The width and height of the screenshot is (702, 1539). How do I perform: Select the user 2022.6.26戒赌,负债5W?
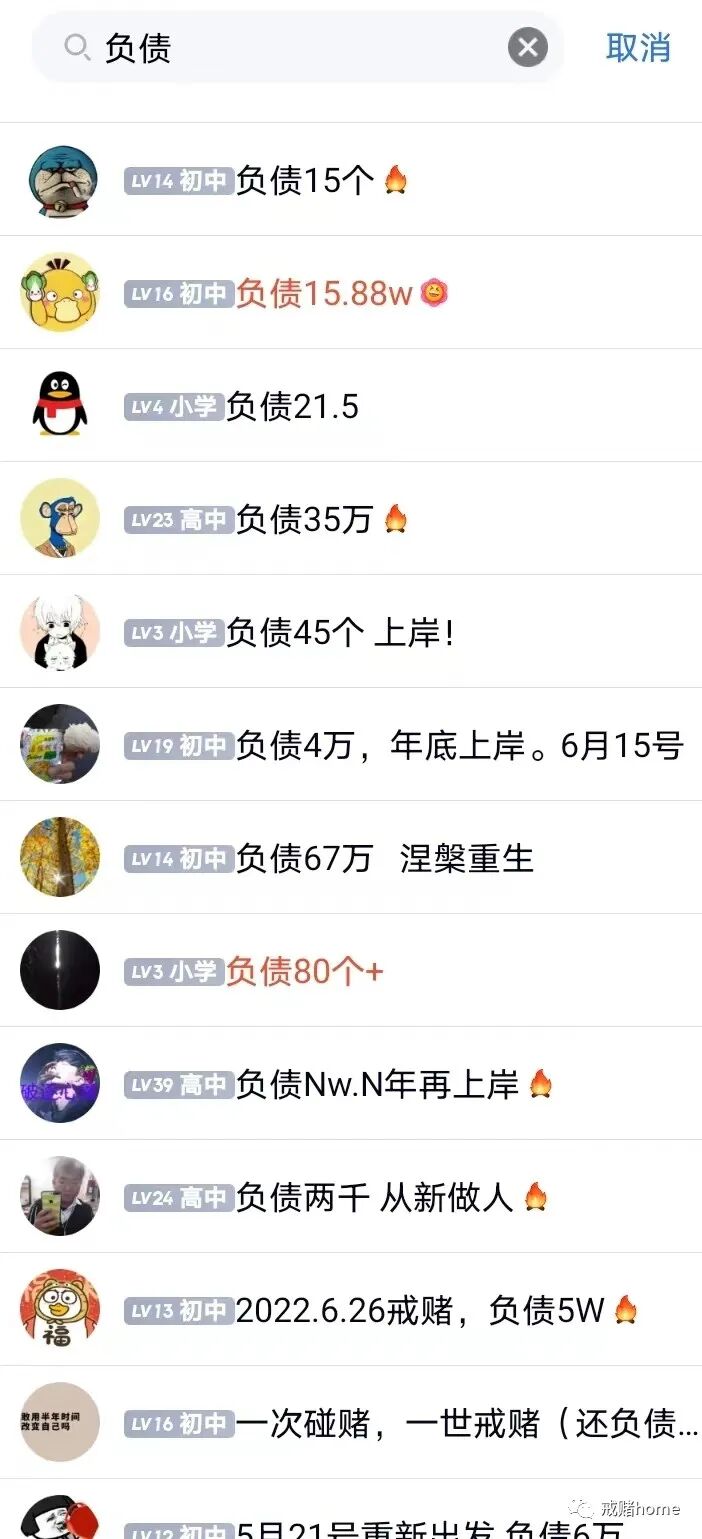[x=420, y=1310]
